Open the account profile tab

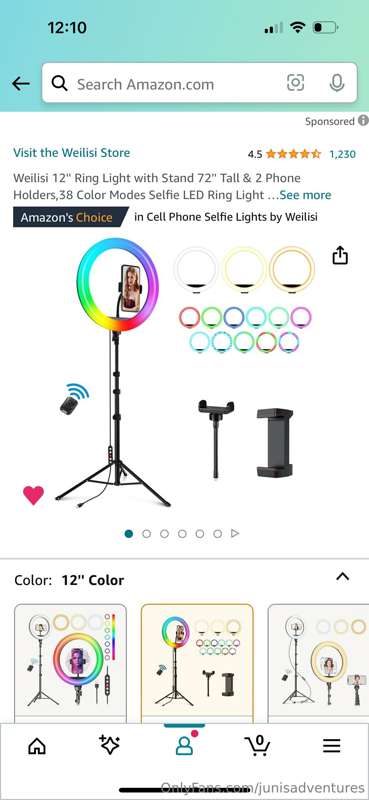pyautogui.click(x=184, y=744)
